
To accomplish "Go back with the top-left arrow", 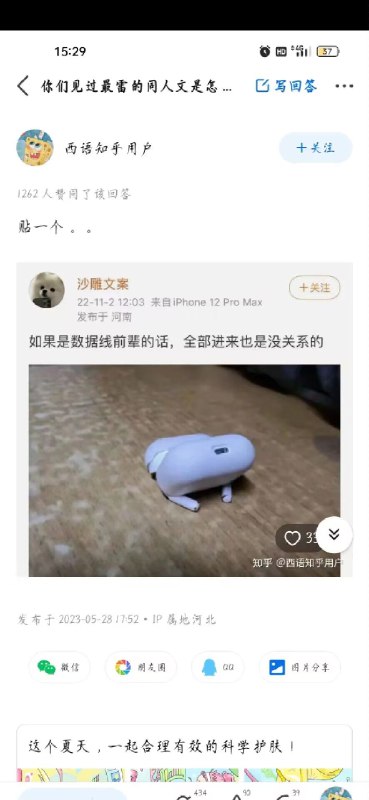I will pyautogui.click(x=23, y=86).
